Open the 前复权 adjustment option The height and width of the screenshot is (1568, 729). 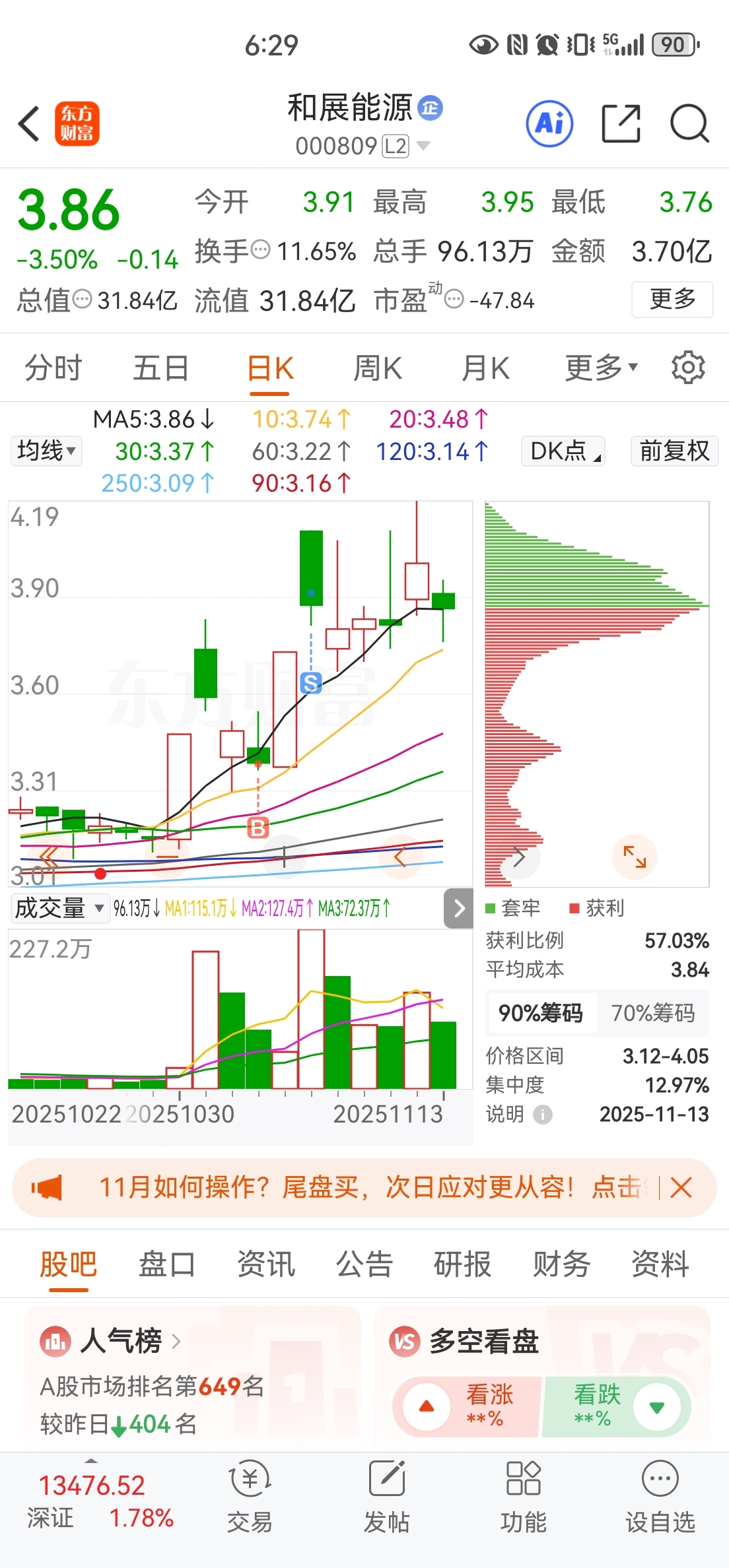click(x=674, y=451)
